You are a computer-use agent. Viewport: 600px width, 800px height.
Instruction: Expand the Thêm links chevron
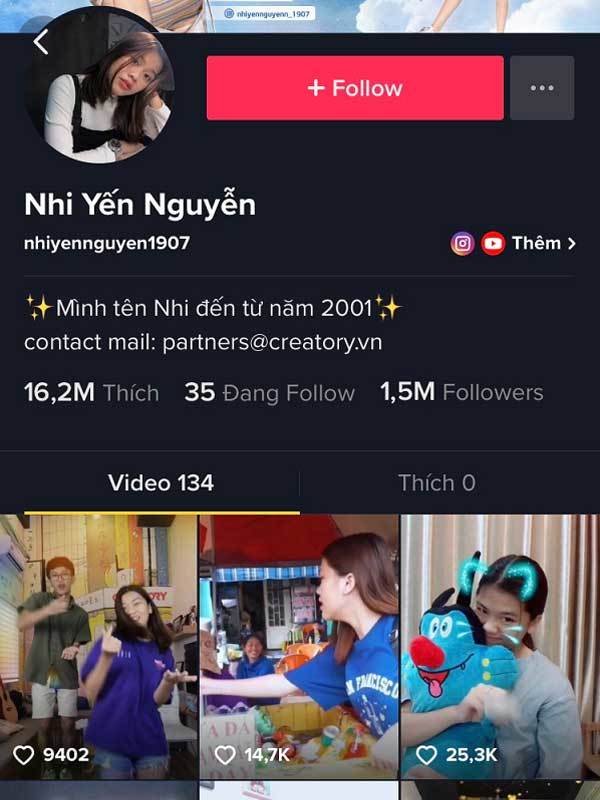pyautogui.click(x=545, y=243)
